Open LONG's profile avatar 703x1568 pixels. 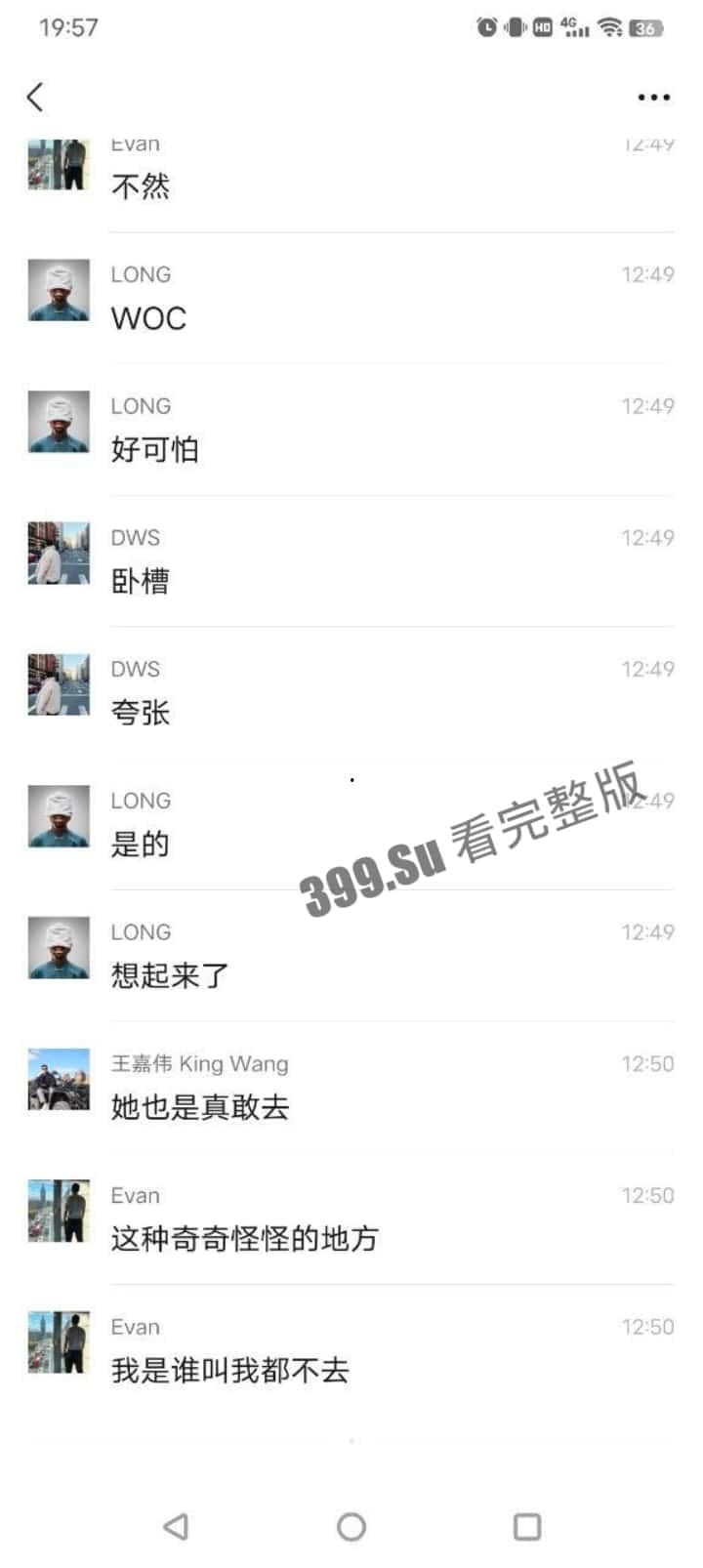58,291
